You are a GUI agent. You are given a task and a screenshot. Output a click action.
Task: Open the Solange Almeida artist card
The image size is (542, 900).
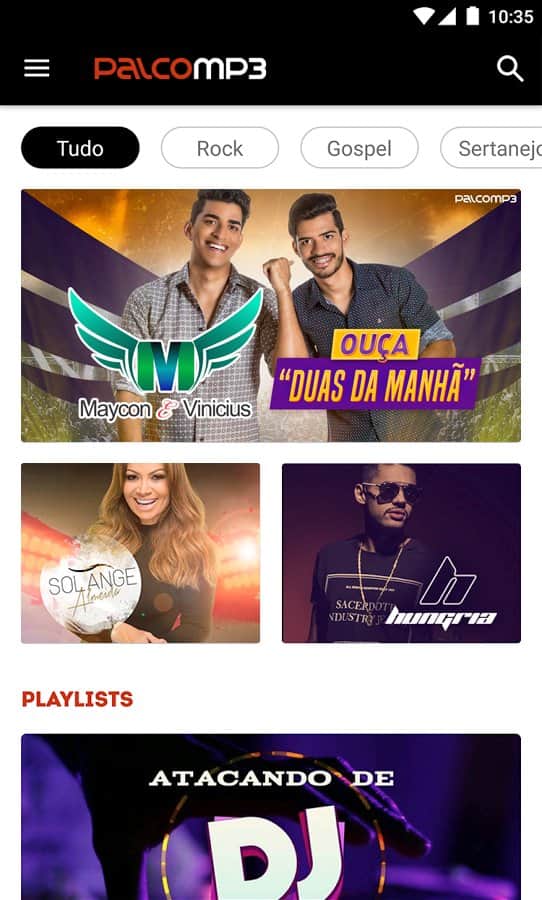tap(141, 553)
